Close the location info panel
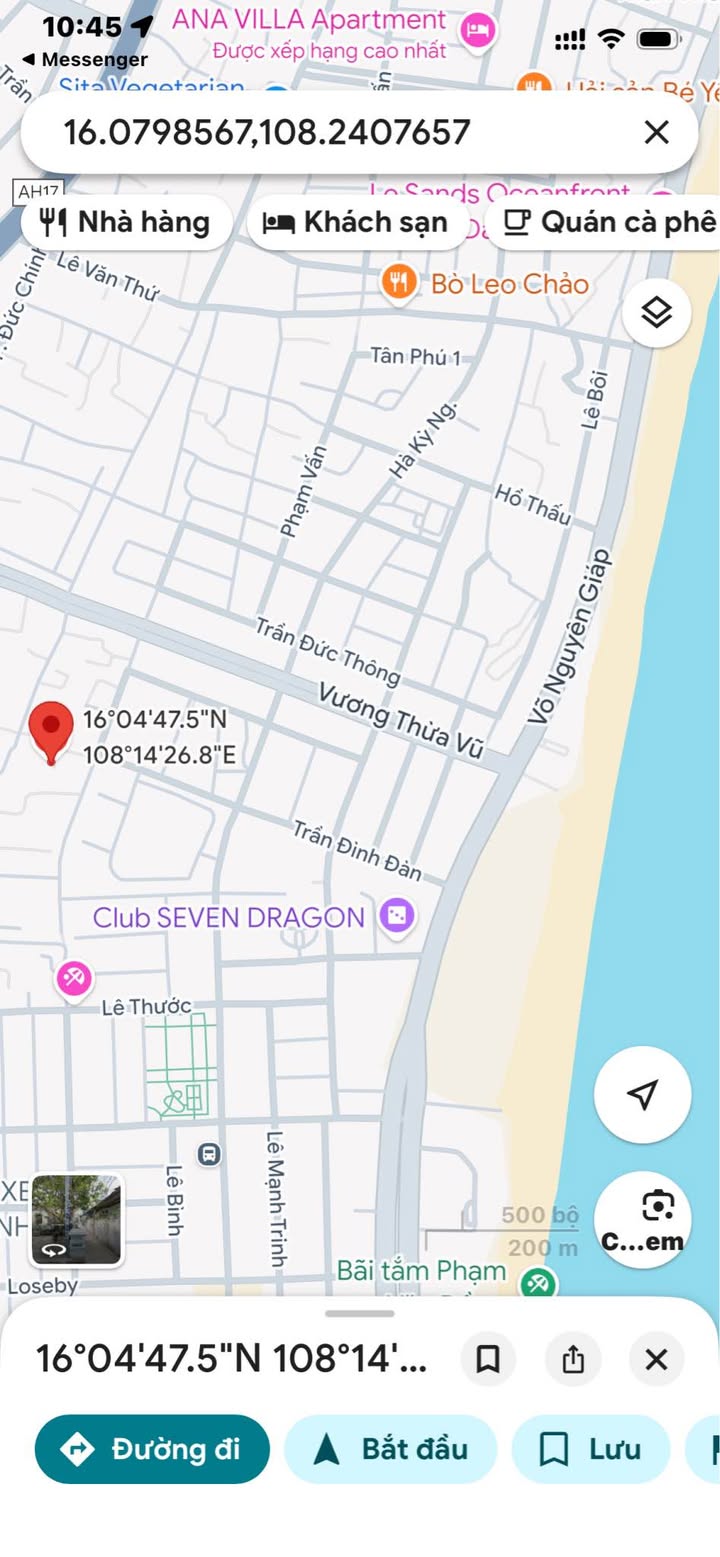The height and width of the screenshot is (1557, 720). pos(656,1359)
